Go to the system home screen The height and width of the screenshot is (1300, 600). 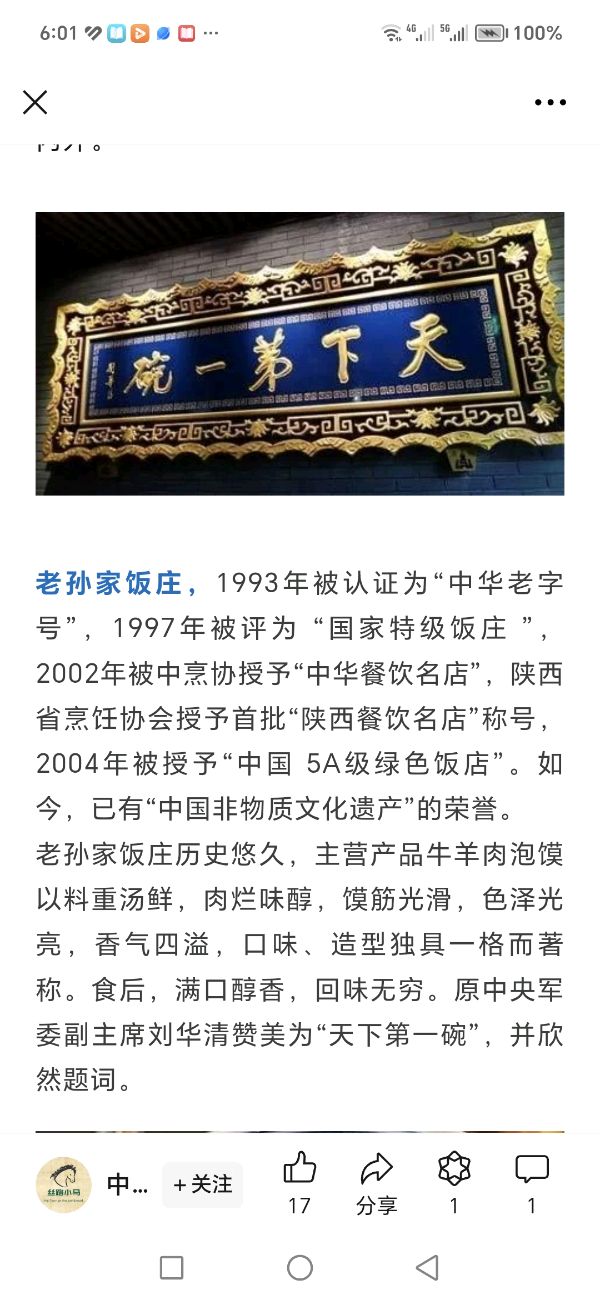coord(300,1268)
